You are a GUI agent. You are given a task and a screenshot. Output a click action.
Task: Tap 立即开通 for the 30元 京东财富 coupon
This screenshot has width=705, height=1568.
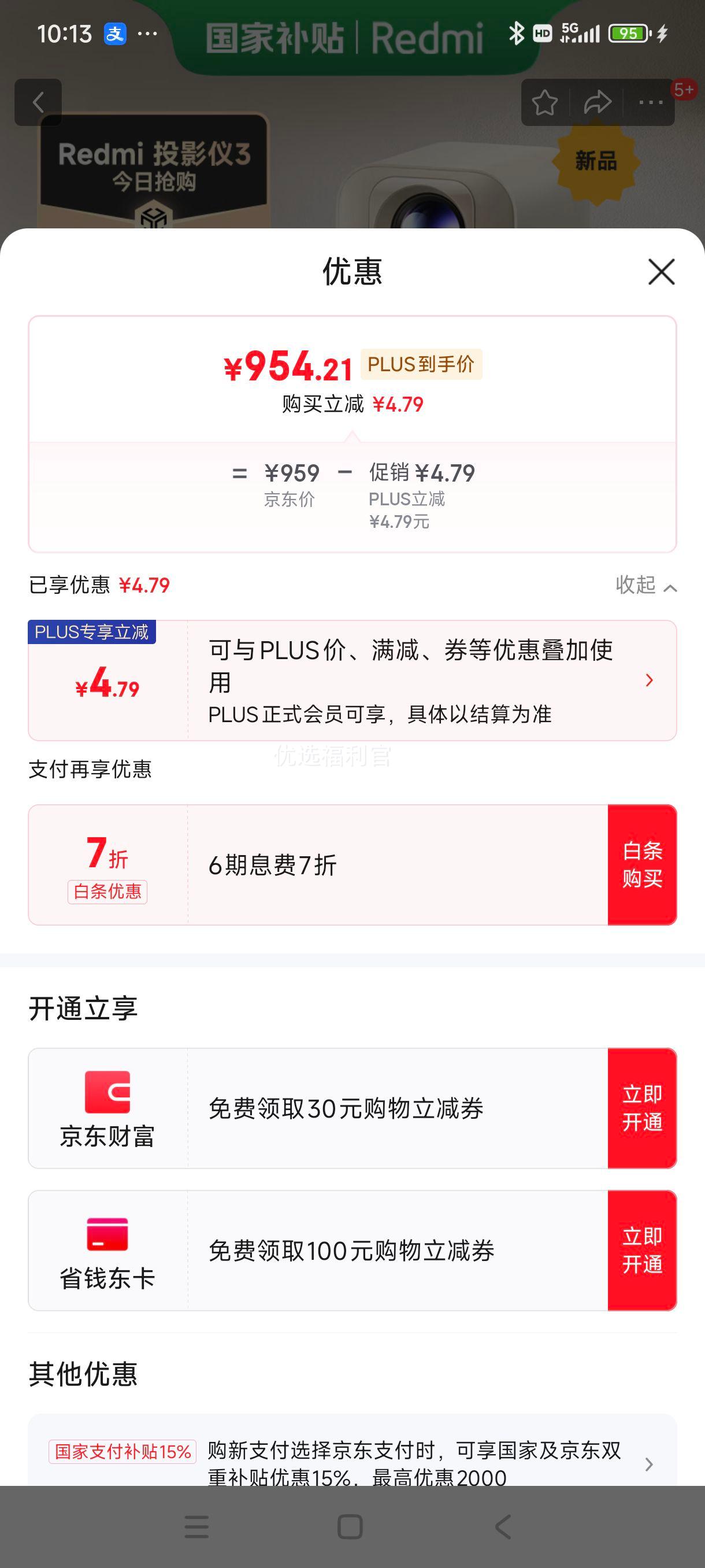tap(643, 1108)
